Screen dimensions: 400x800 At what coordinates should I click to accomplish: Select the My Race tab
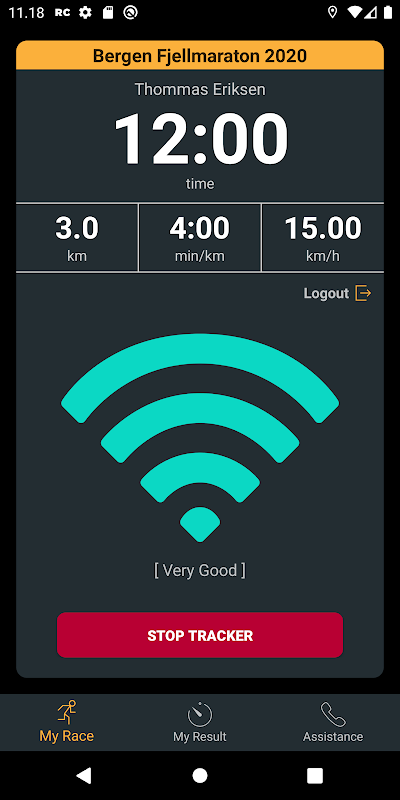tap(67, 722)
